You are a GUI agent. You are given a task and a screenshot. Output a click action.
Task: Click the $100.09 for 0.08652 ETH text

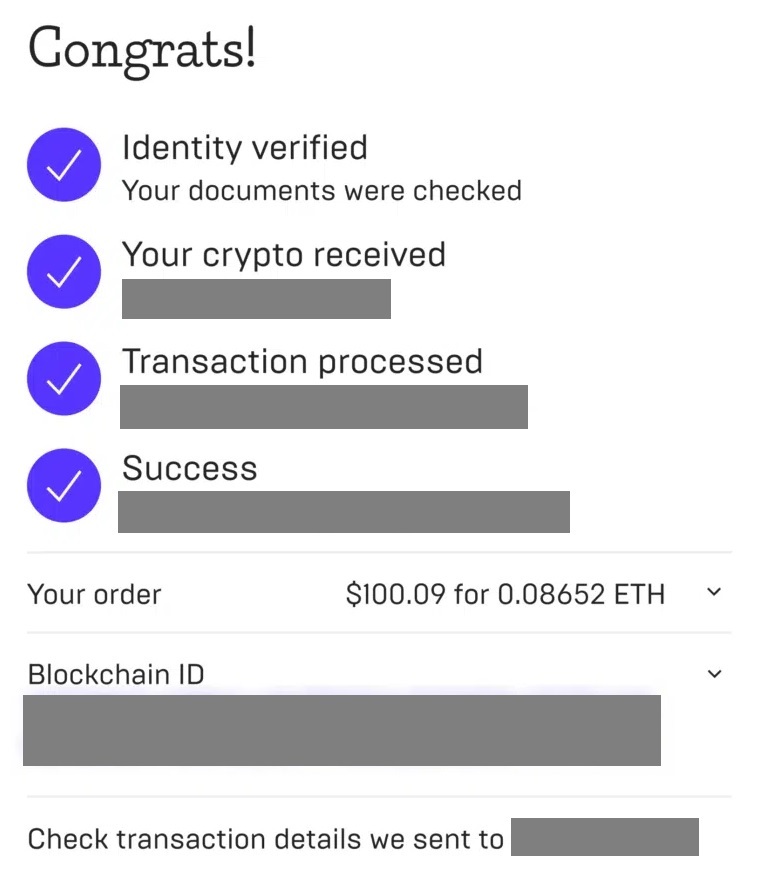[x=506, y=593]
